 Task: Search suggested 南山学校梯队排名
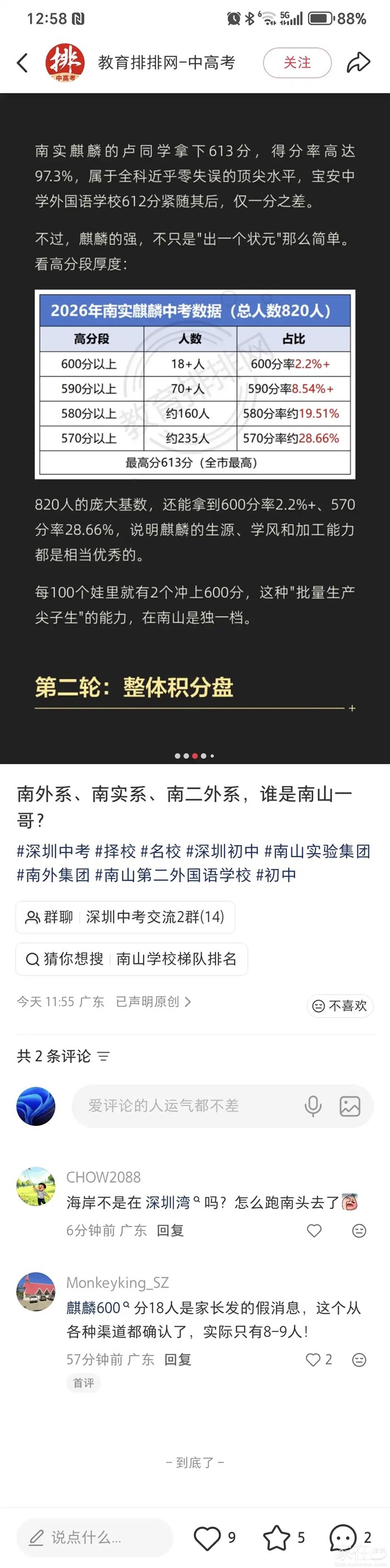(x=131, y=959)
